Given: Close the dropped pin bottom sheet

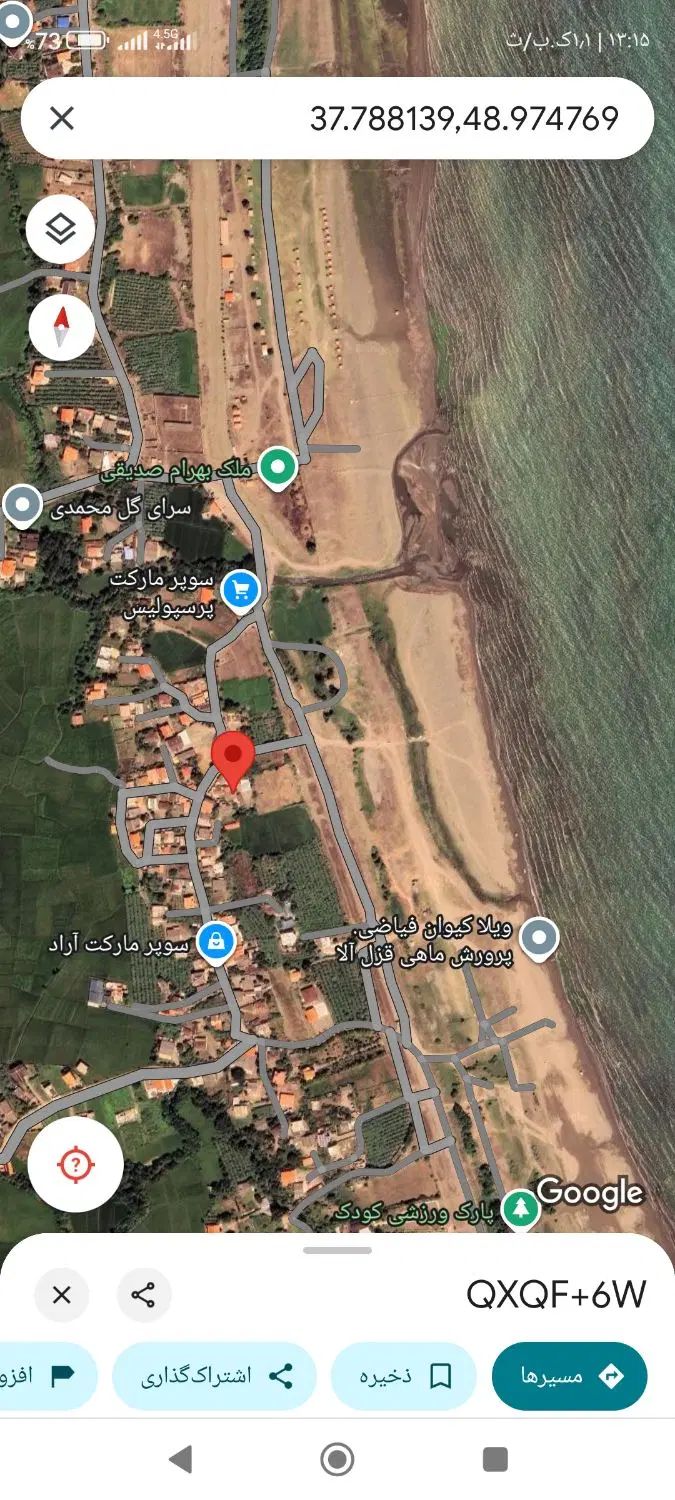Looking at the screenshot, I should (x=62, y=1295).
